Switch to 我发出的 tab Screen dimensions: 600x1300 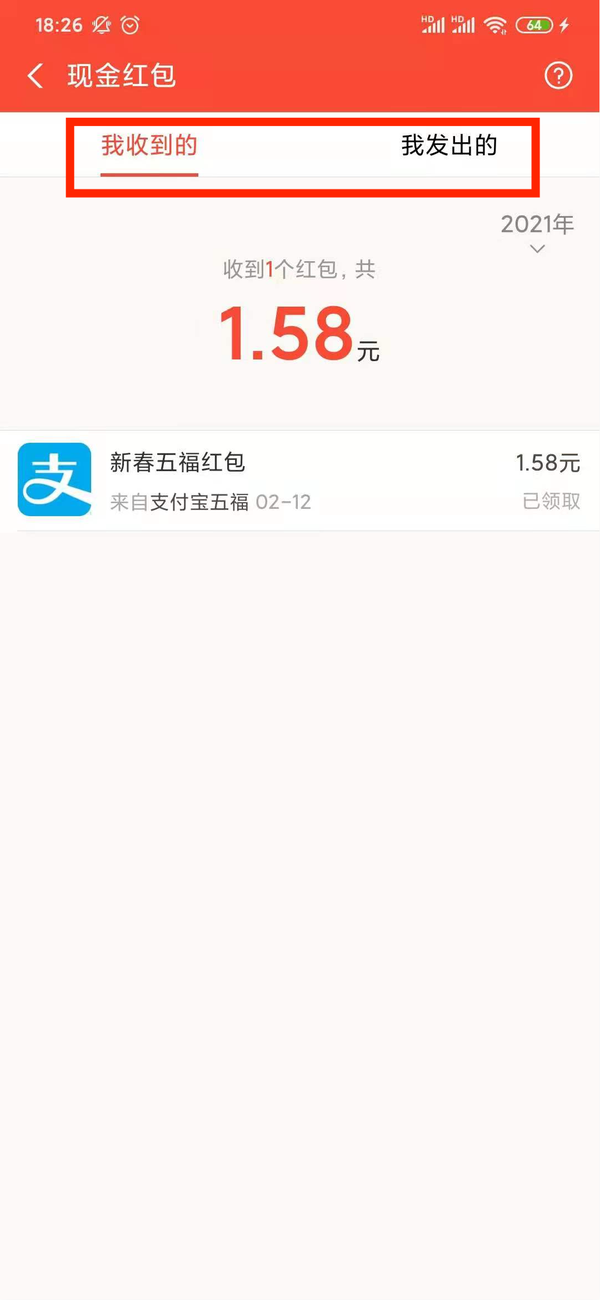pyautogui.click(x=449, y=146)
